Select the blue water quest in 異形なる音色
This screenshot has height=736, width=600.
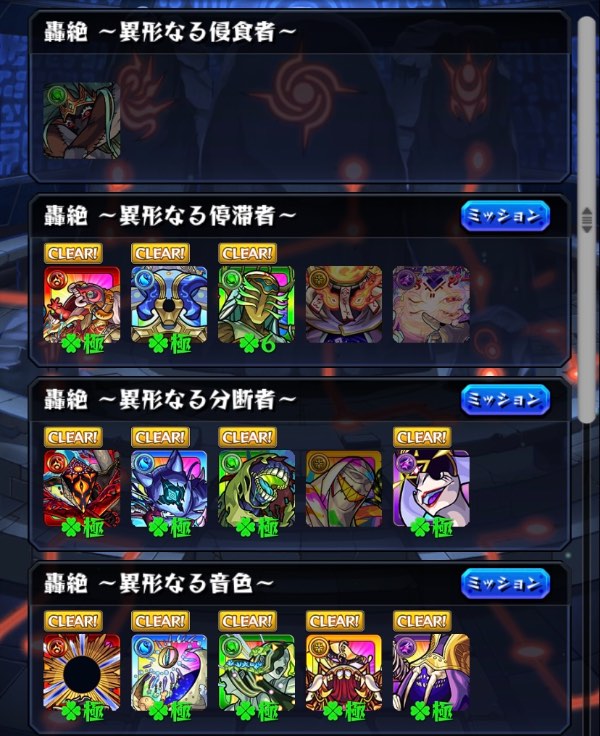click(169, 672)
